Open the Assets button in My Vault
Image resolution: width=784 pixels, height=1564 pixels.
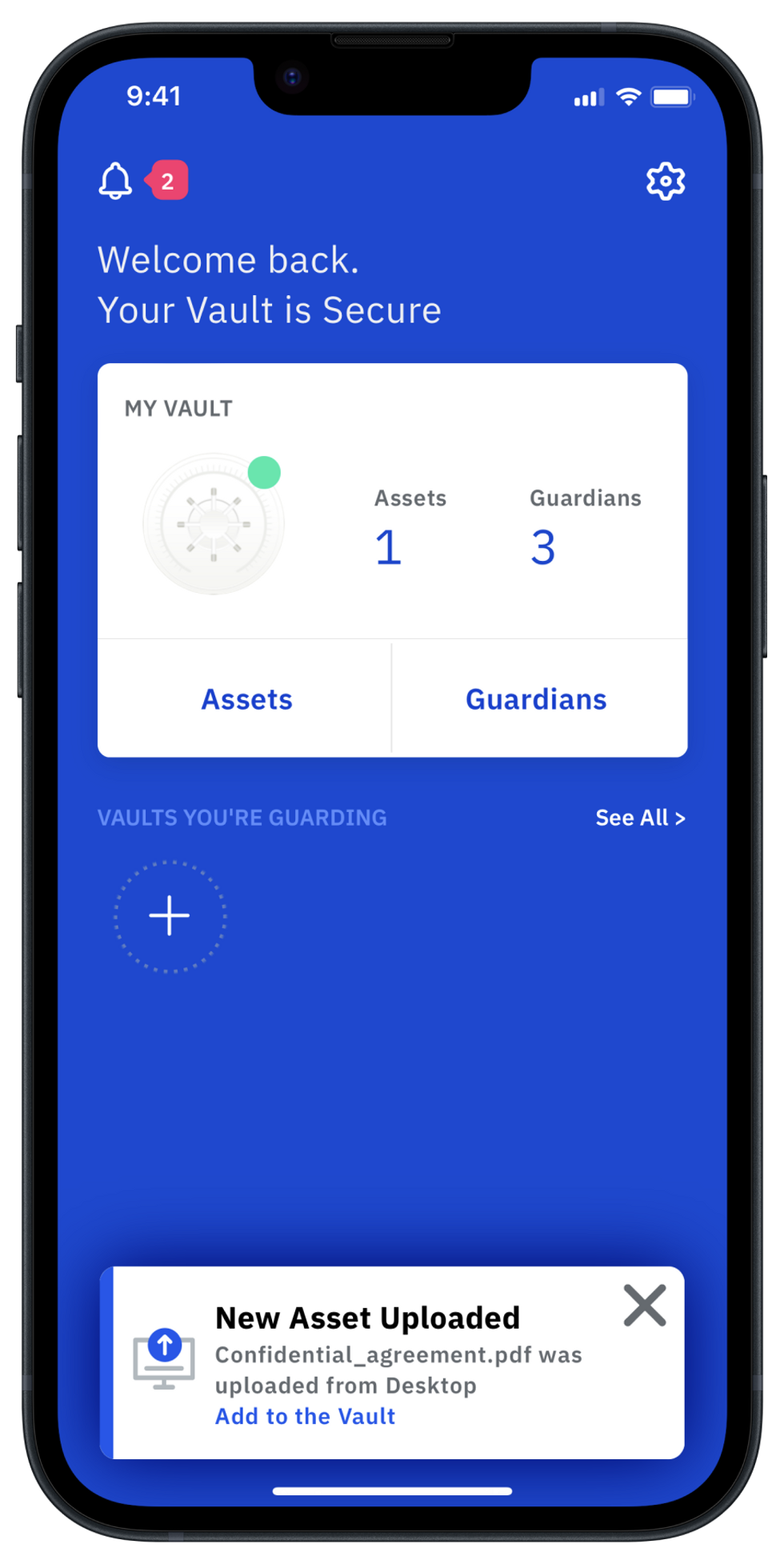(246, 699)
